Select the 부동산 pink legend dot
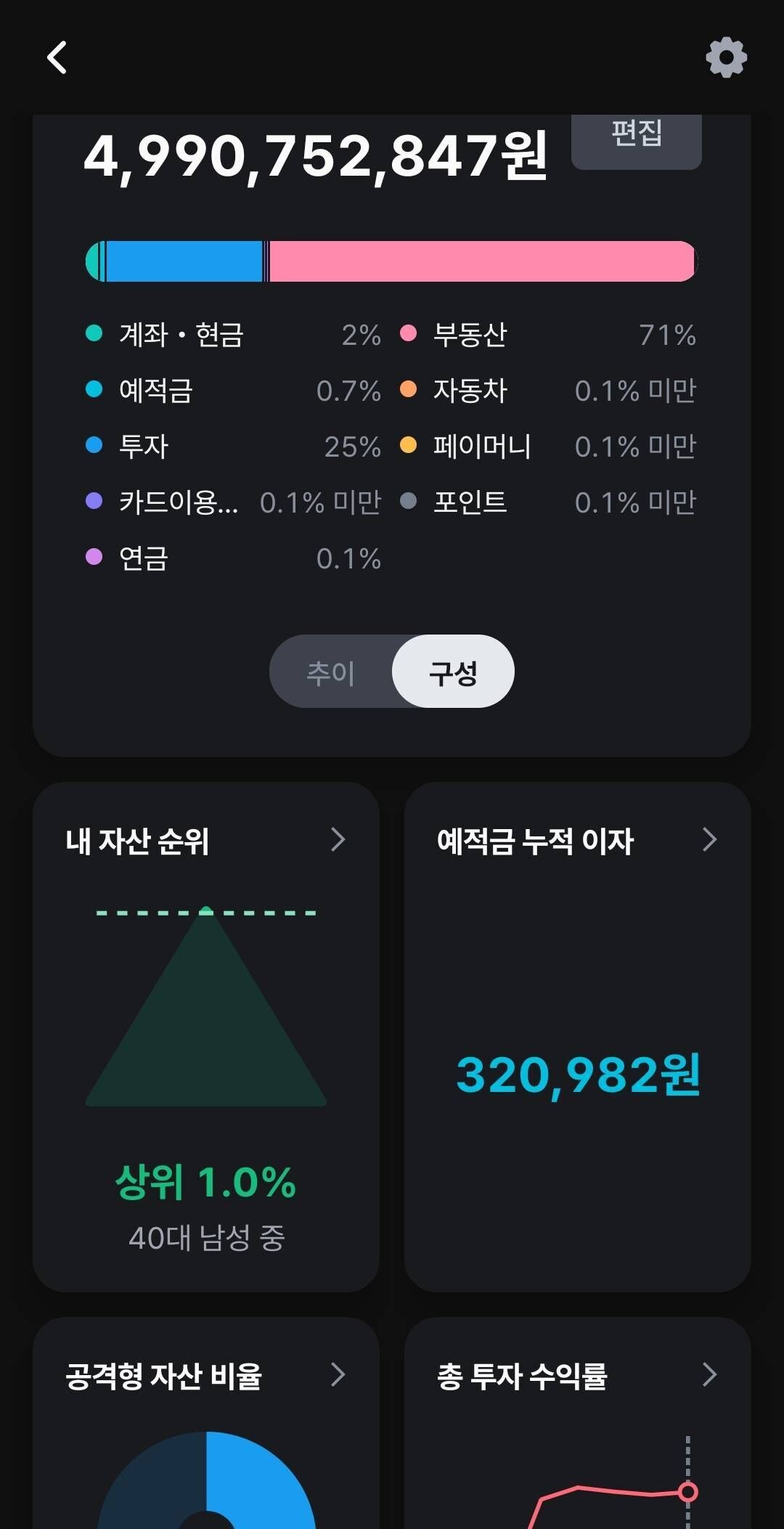 tap(409, 335)
